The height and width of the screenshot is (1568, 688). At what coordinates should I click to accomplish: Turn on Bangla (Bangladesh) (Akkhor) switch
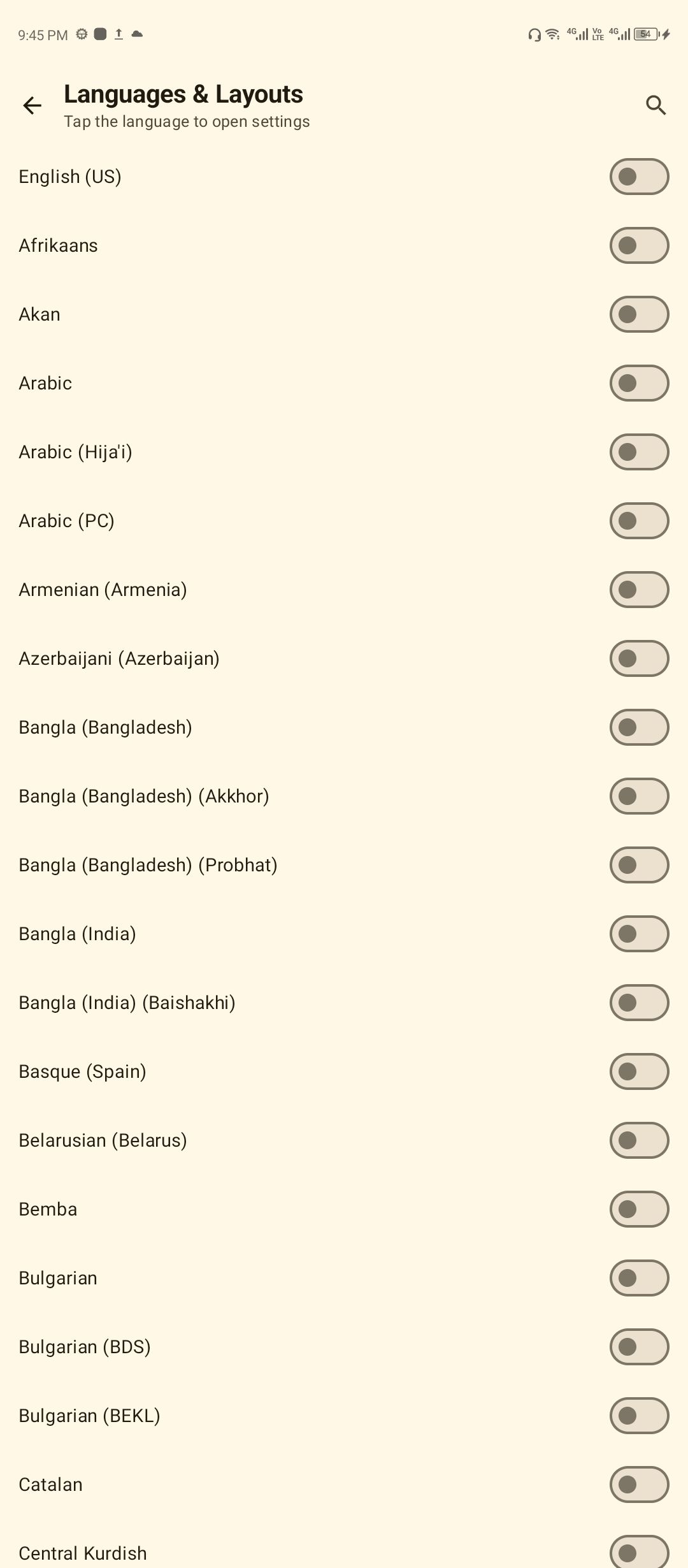[639, 796]
